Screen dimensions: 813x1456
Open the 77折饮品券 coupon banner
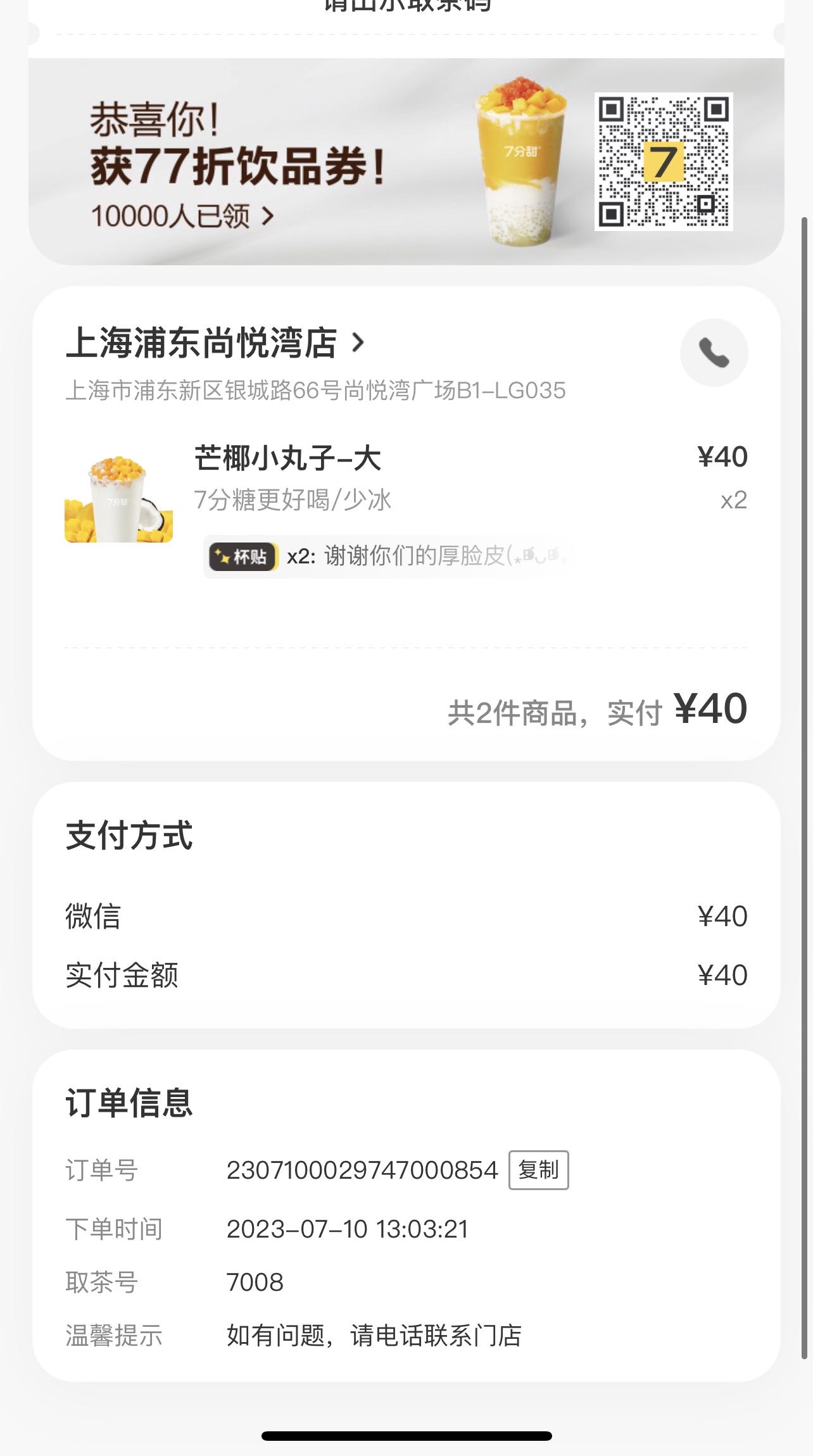tap(406, 161)
